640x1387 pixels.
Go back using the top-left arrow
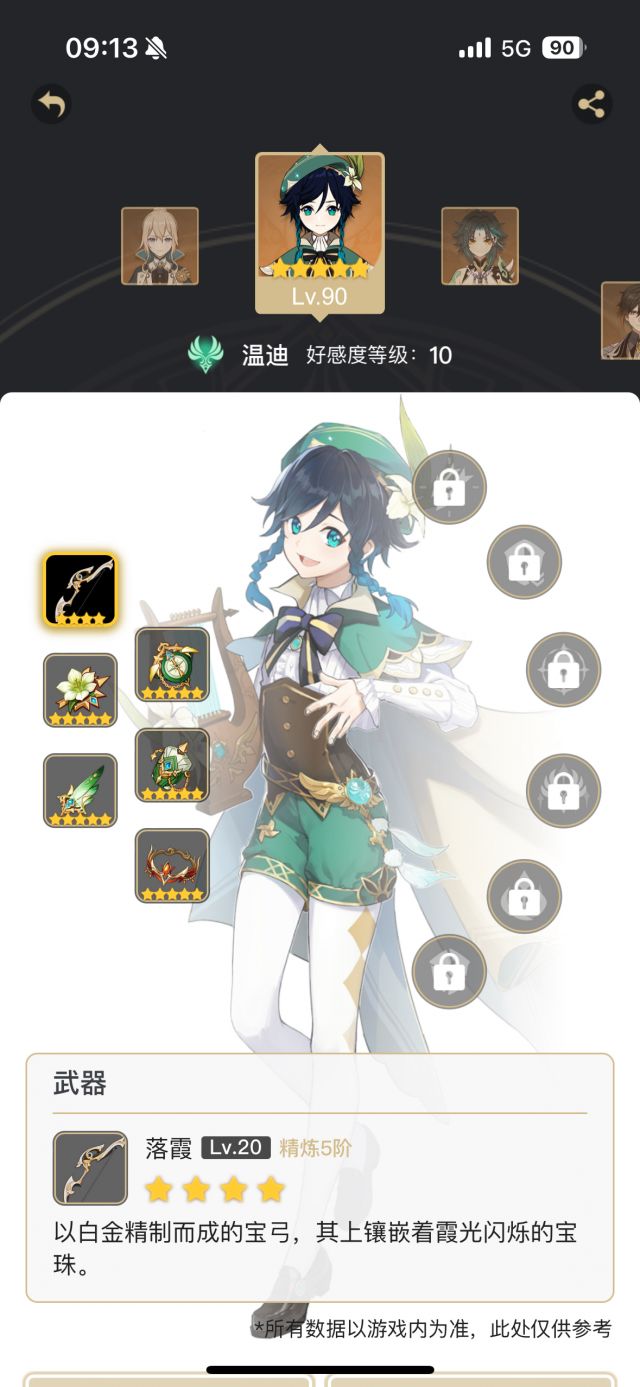tap(51, 104)
